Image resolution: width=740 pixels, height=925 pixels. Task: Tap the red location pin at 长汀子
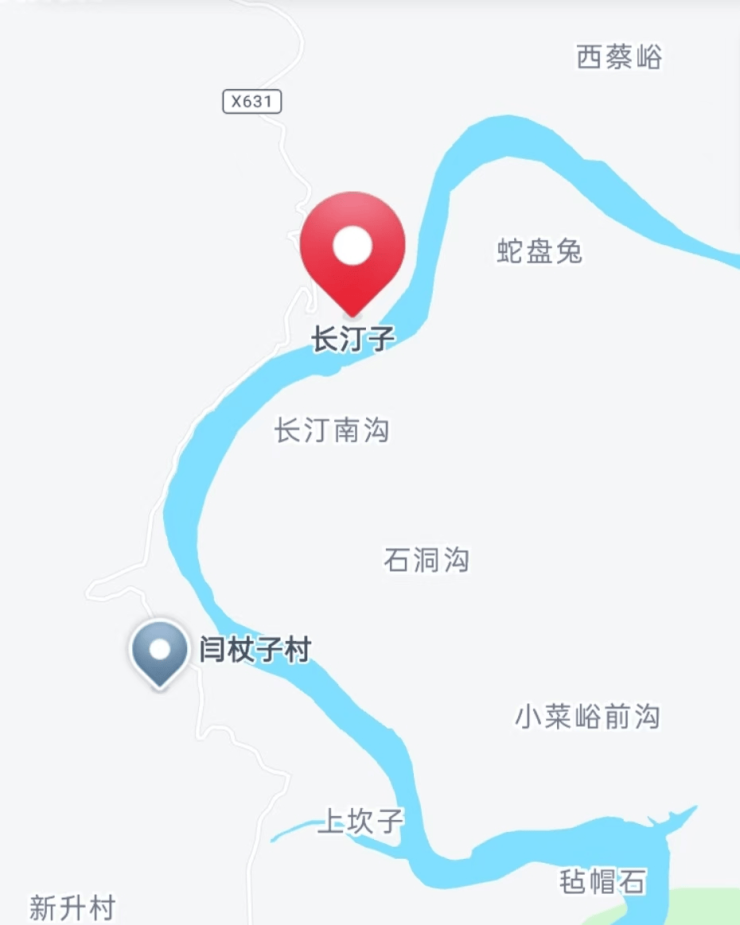click(352, 248)
